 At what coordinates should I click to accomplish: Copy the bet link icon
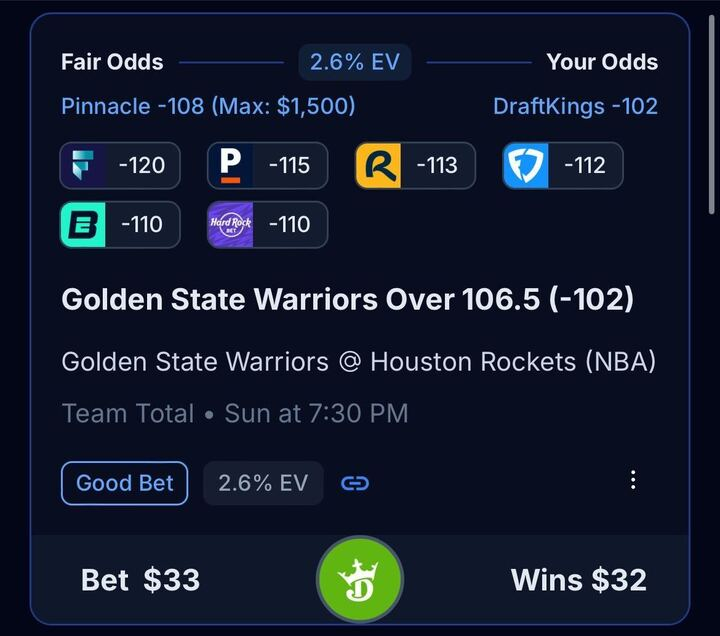coord(355,484)
